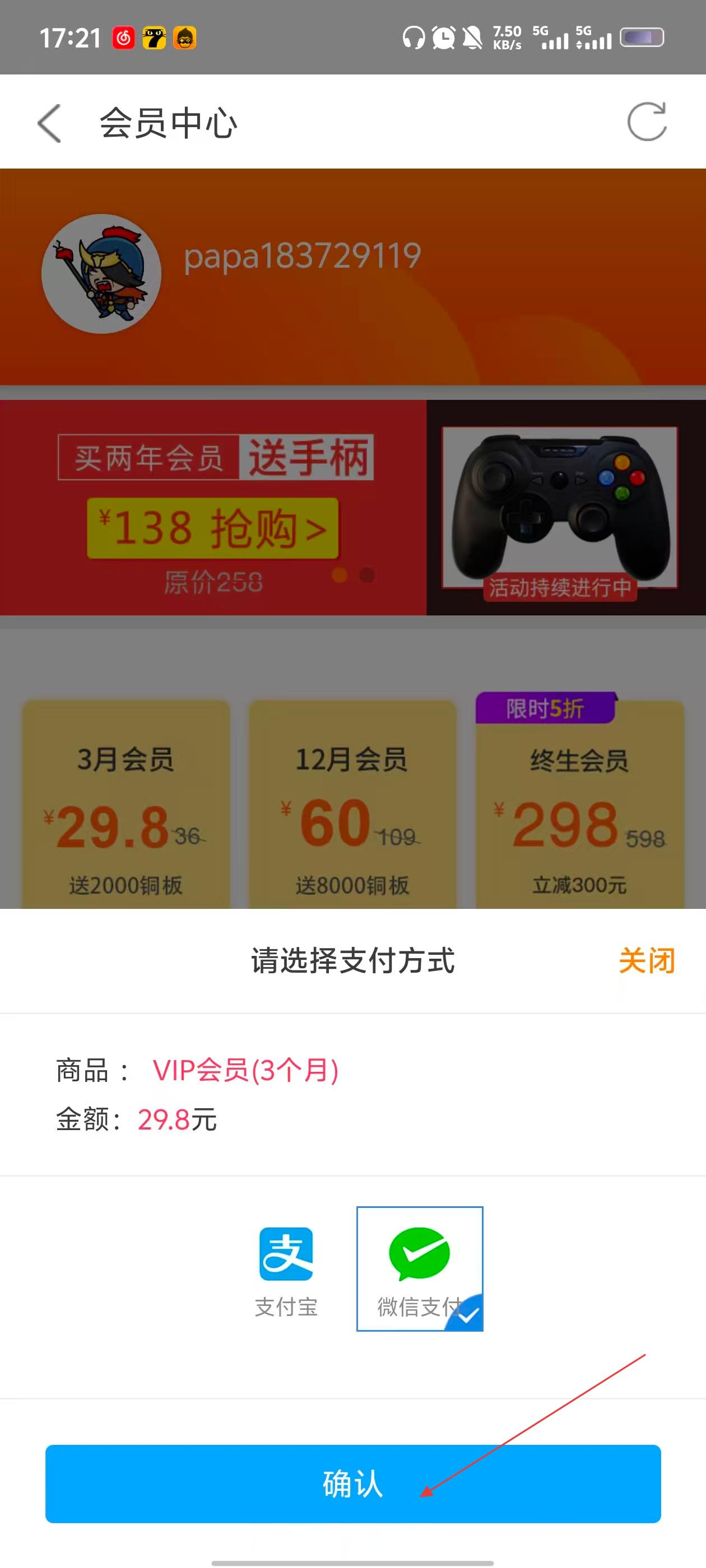Close the payment method sheet
The width and height of the screenshot is (706, 1568).
(x=646, y=960)
